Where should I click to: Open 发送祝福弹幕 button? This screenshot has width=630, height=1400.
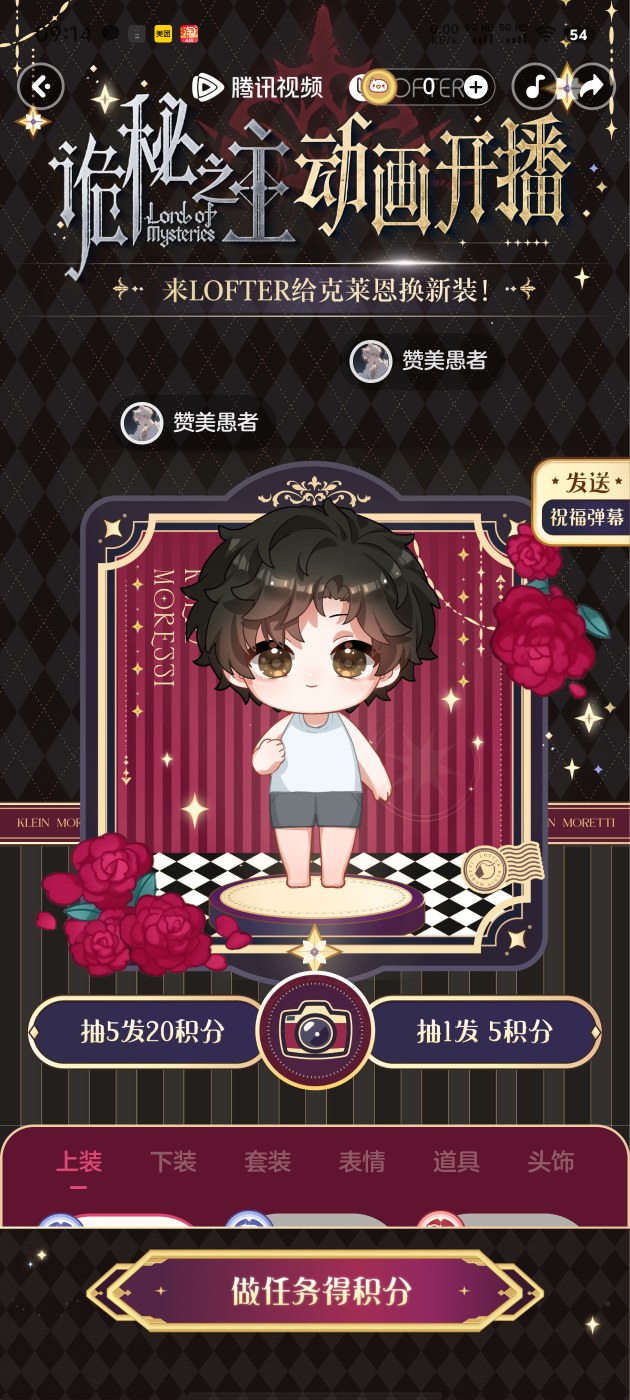(x=585, y=501)
